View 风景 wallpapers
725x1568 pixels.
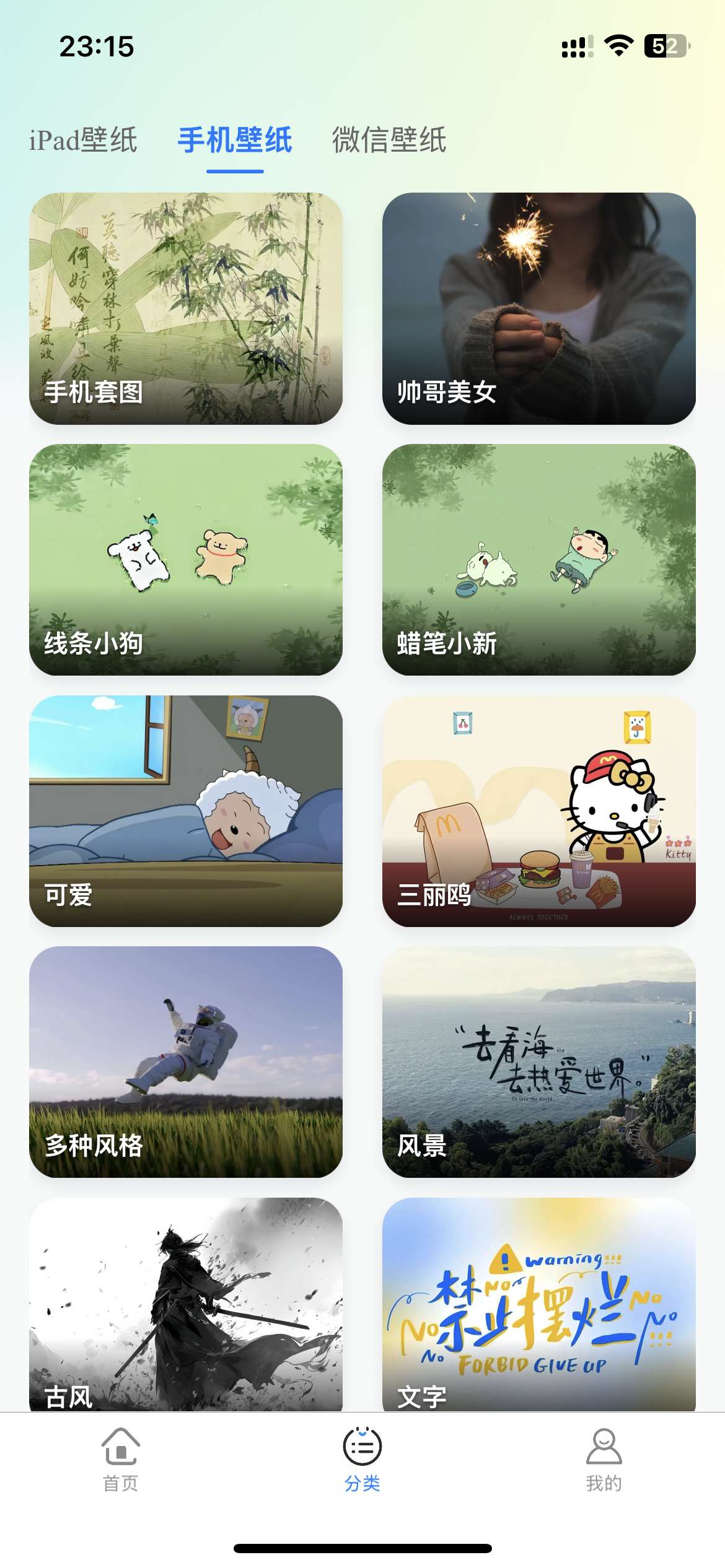pos(538,1061)
